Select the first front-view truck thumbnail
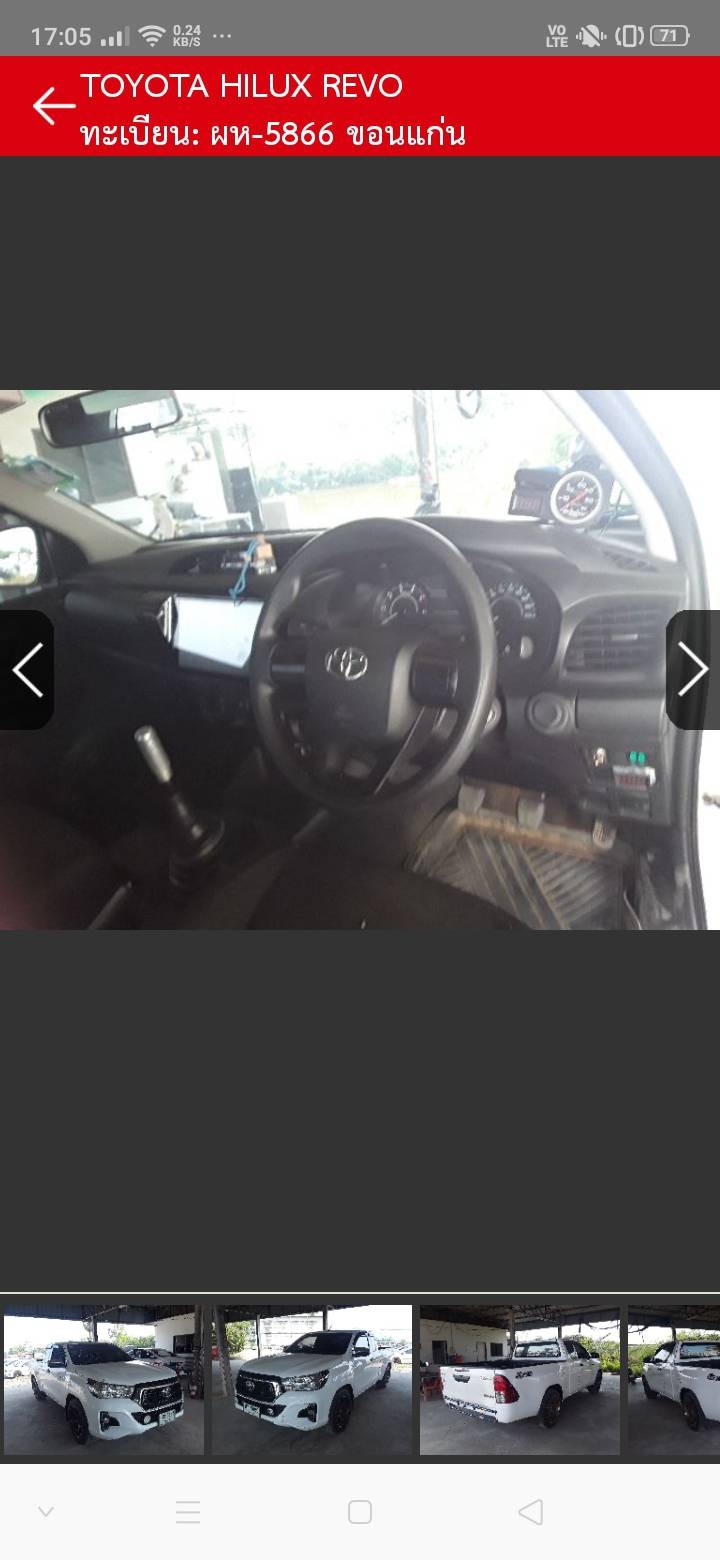 pyautogui.click(x=104, y=1380)
